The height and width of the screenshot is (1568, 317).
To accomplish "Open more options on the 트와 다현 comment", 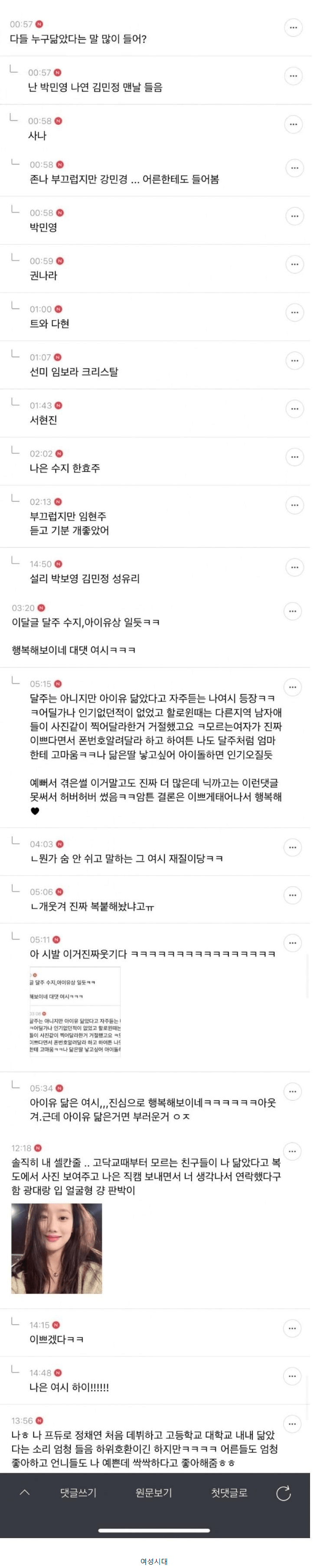I will (x=293, y=312).
